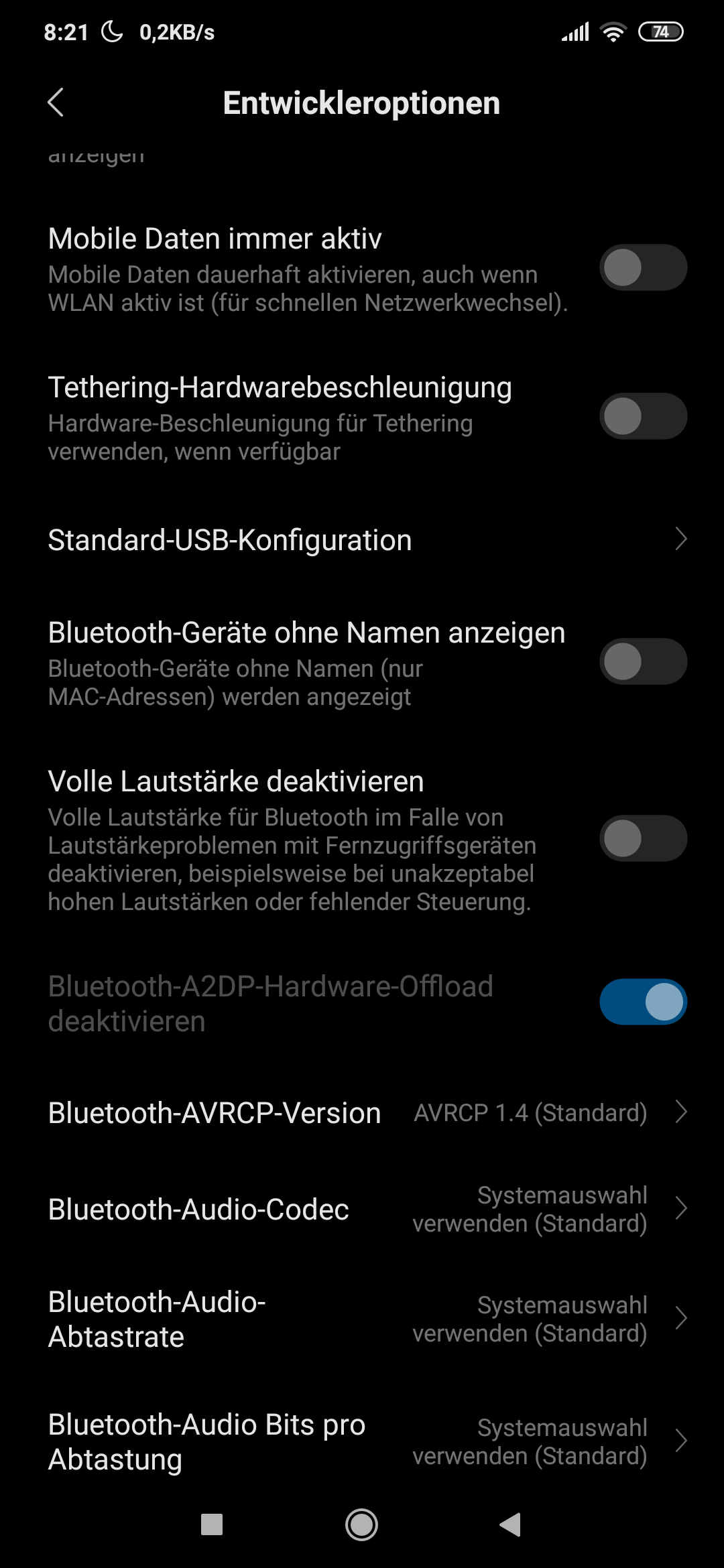724x1568 pixels.
Task: Enable Mobile Daten immer aktiv
Action: tap(642, 267)
